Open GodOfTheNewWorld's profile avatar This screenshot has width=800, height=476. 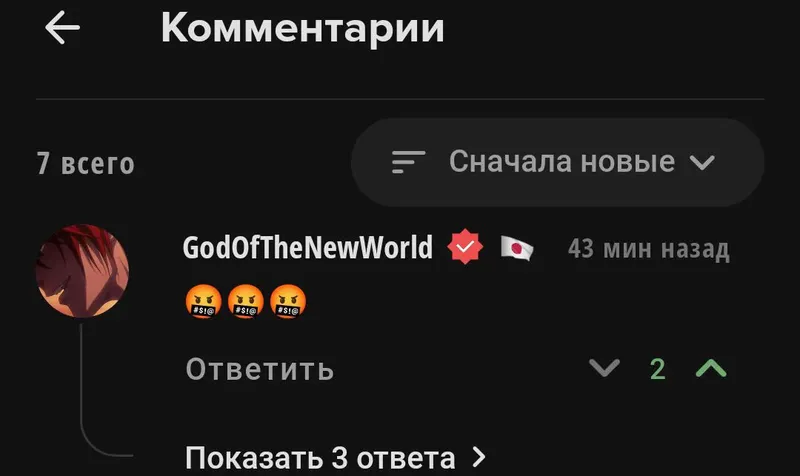click(x=82, y=270)
